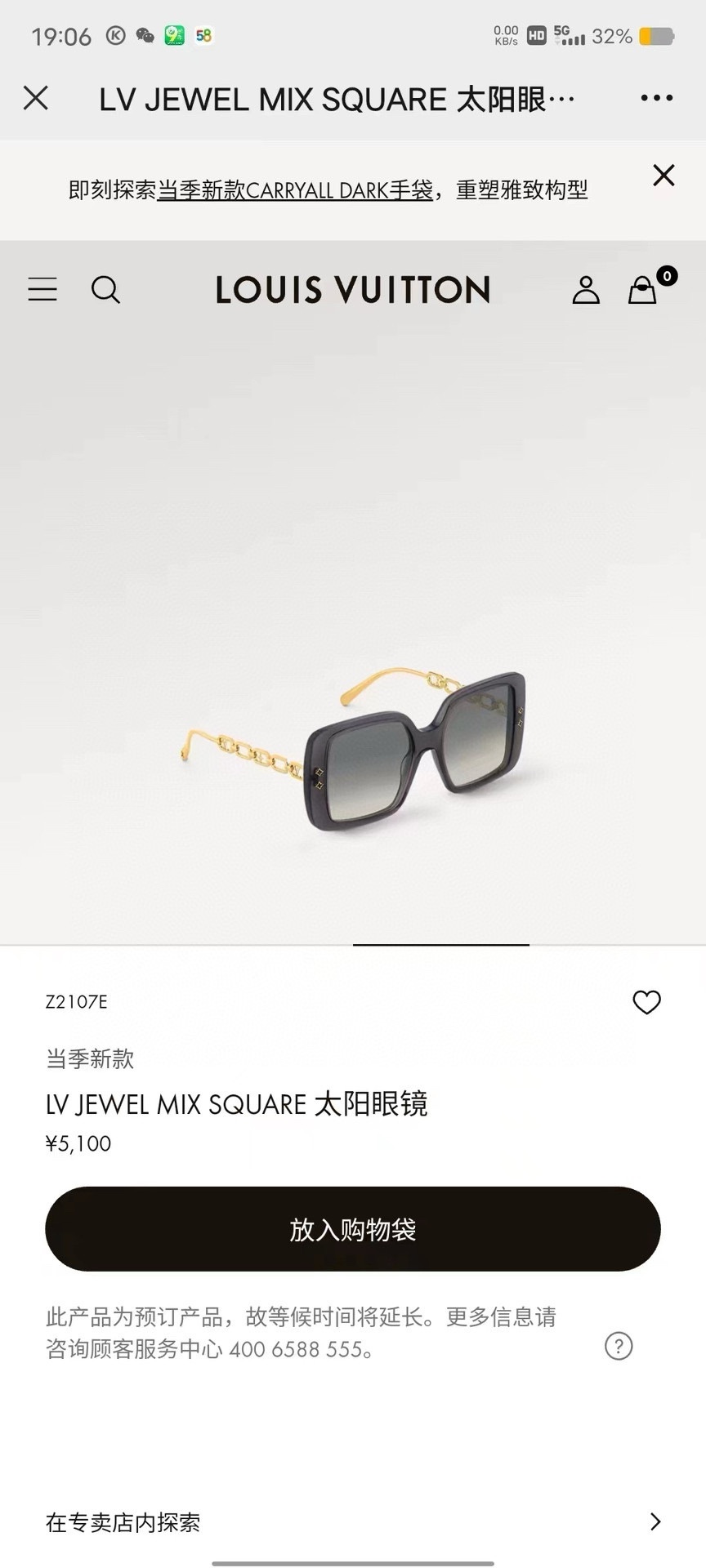This screenshot has height=1568, width=706.
Task: Open the hamburger navigation menu
Action: point(42,289)
